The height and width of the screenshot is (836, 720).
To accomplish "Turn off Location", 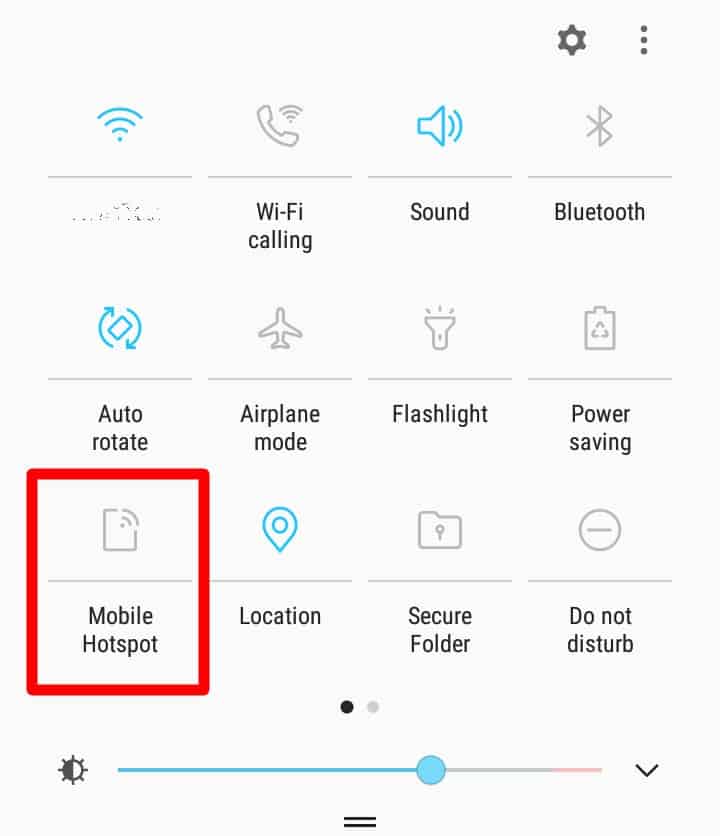I will 280,530.
